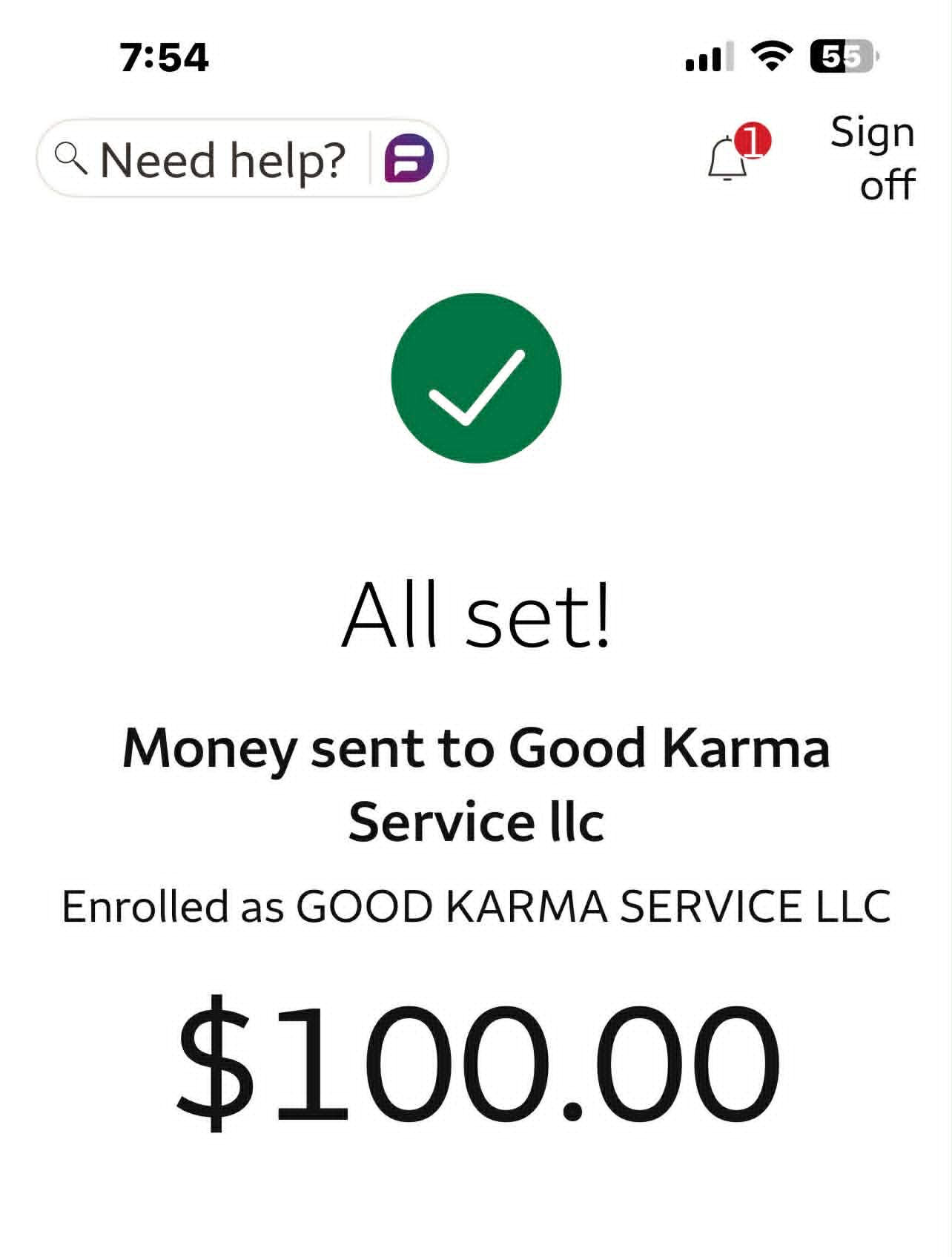Launch the virtual assistant chat icon
This screenshot has height=1257, width=952.
click(x=409, y=159)
